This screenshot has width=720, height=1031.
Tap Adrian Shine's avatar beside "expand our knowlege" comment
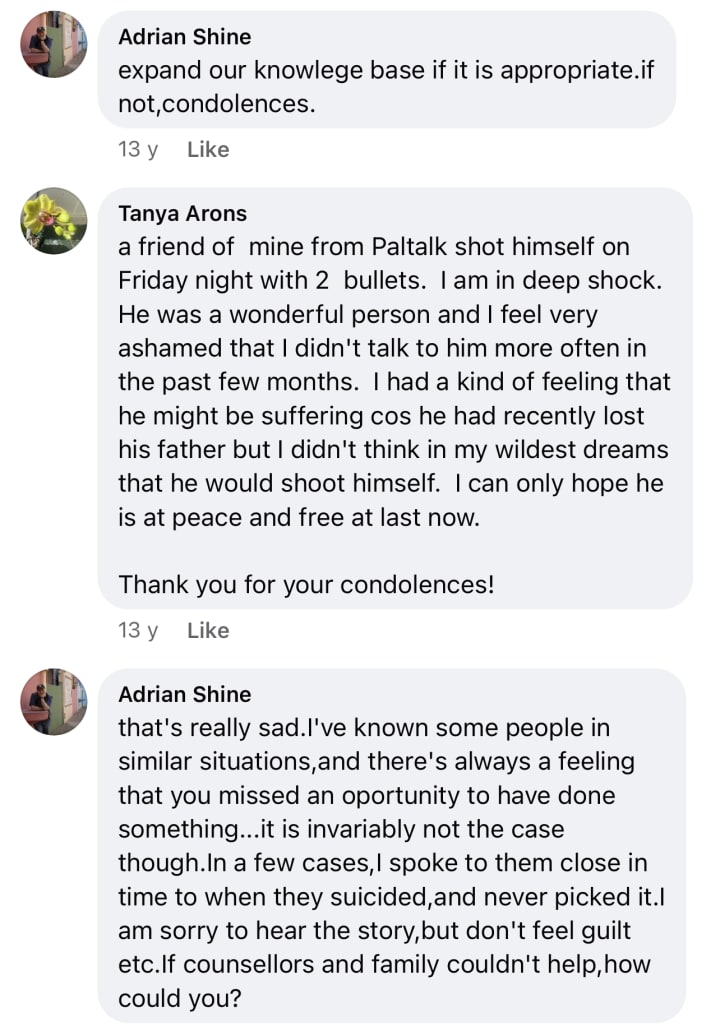[54, 44]
